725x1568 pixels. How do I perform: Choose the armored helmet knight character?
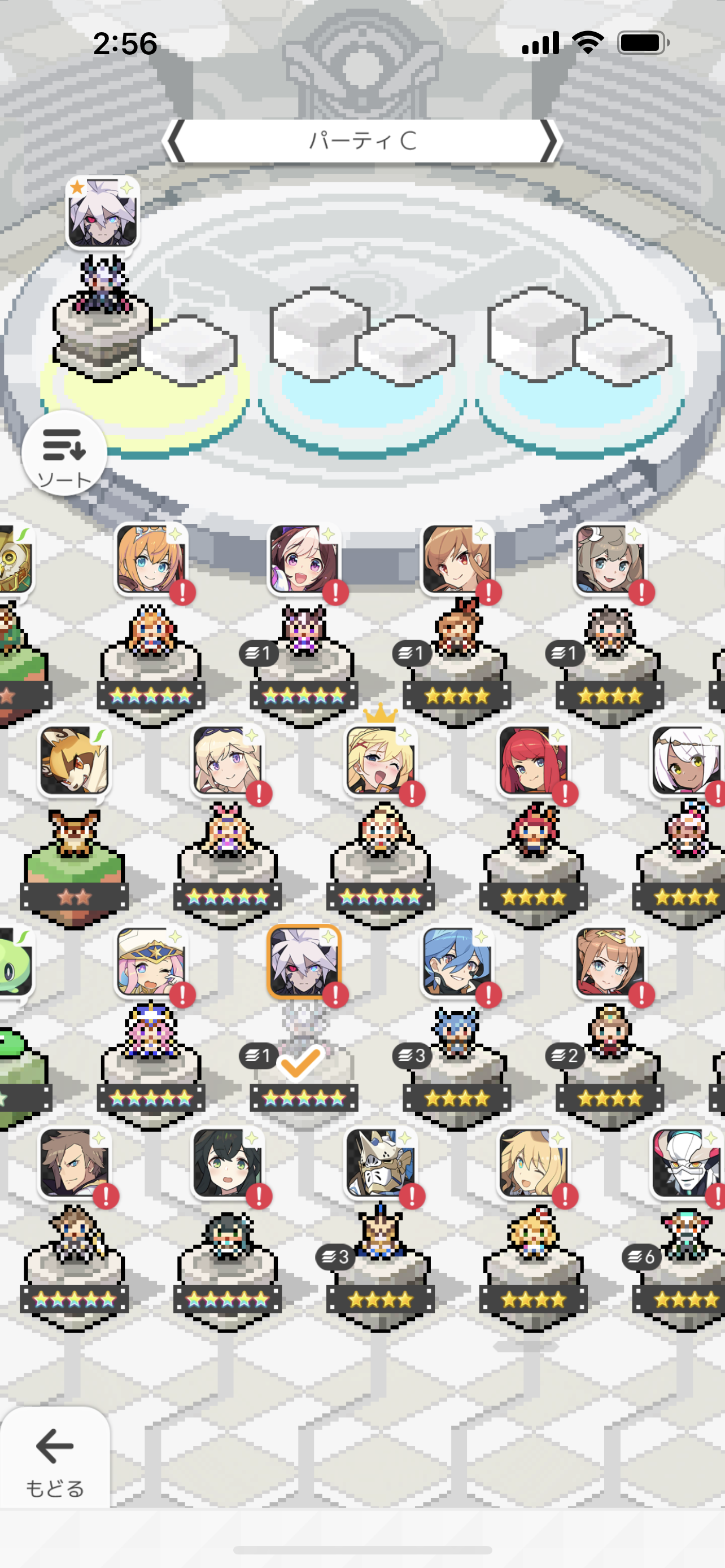click(x=380, y=1163)
